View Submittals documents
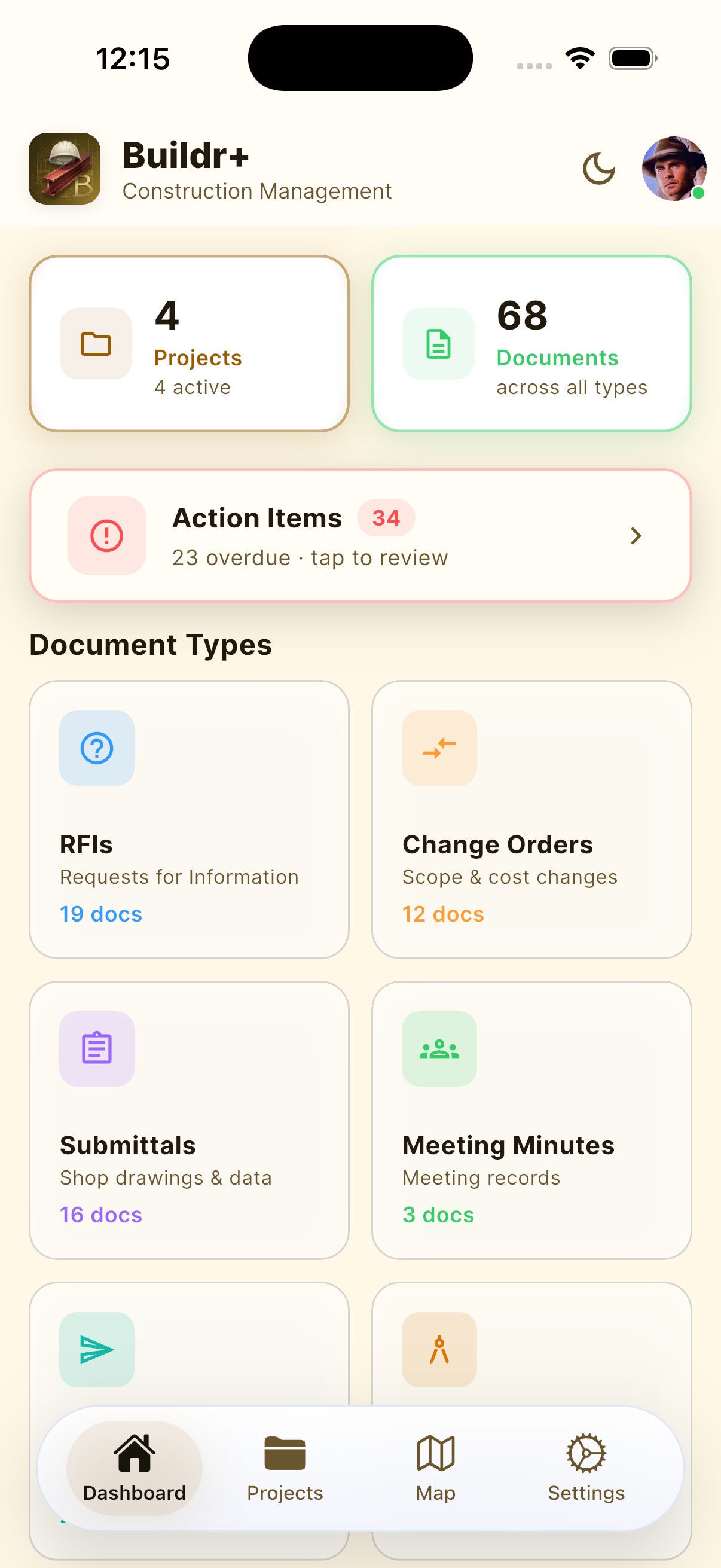The height and width of the screenshot is (1568, 721). [190, 1120]
